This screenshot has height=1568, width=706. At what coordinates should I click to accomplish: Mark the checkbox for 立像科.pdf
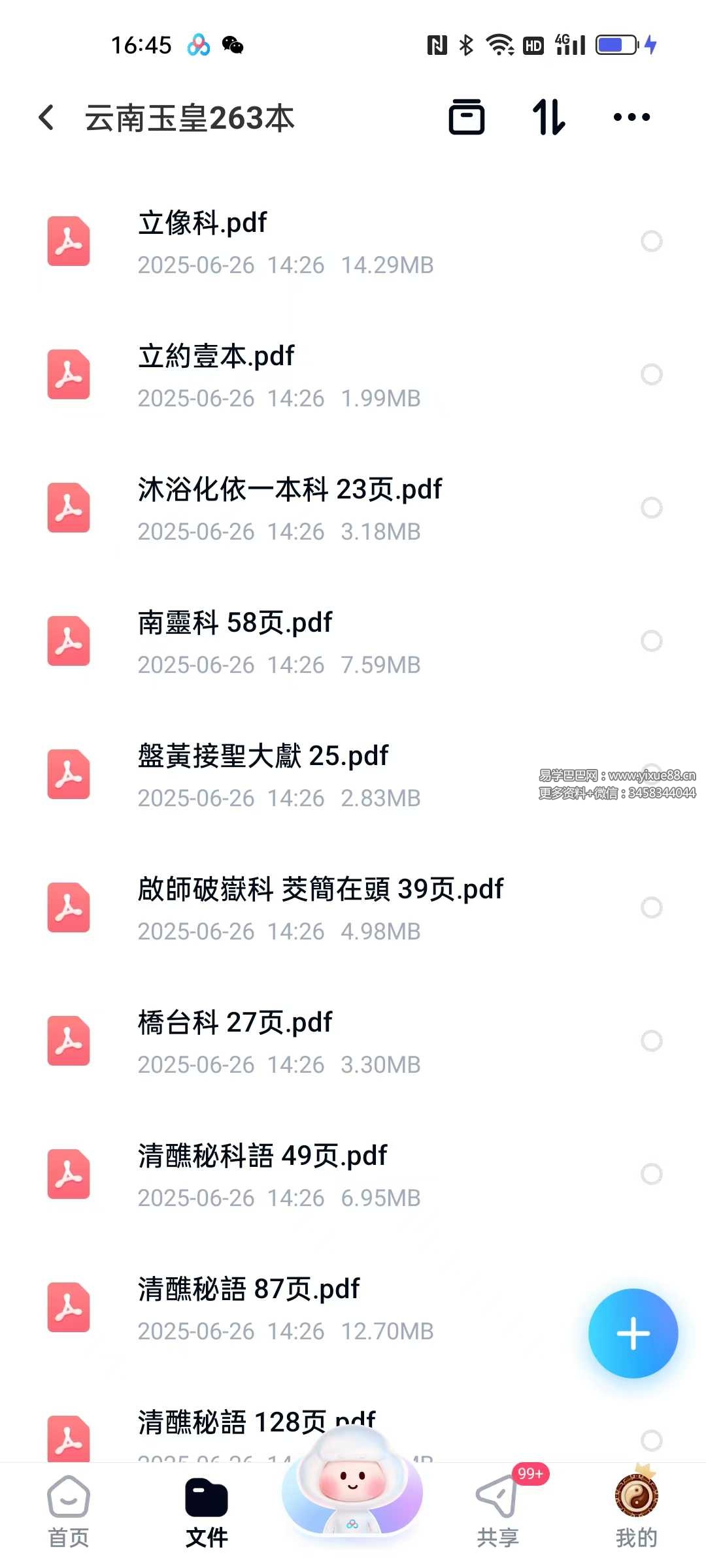(x=651, y=242)
